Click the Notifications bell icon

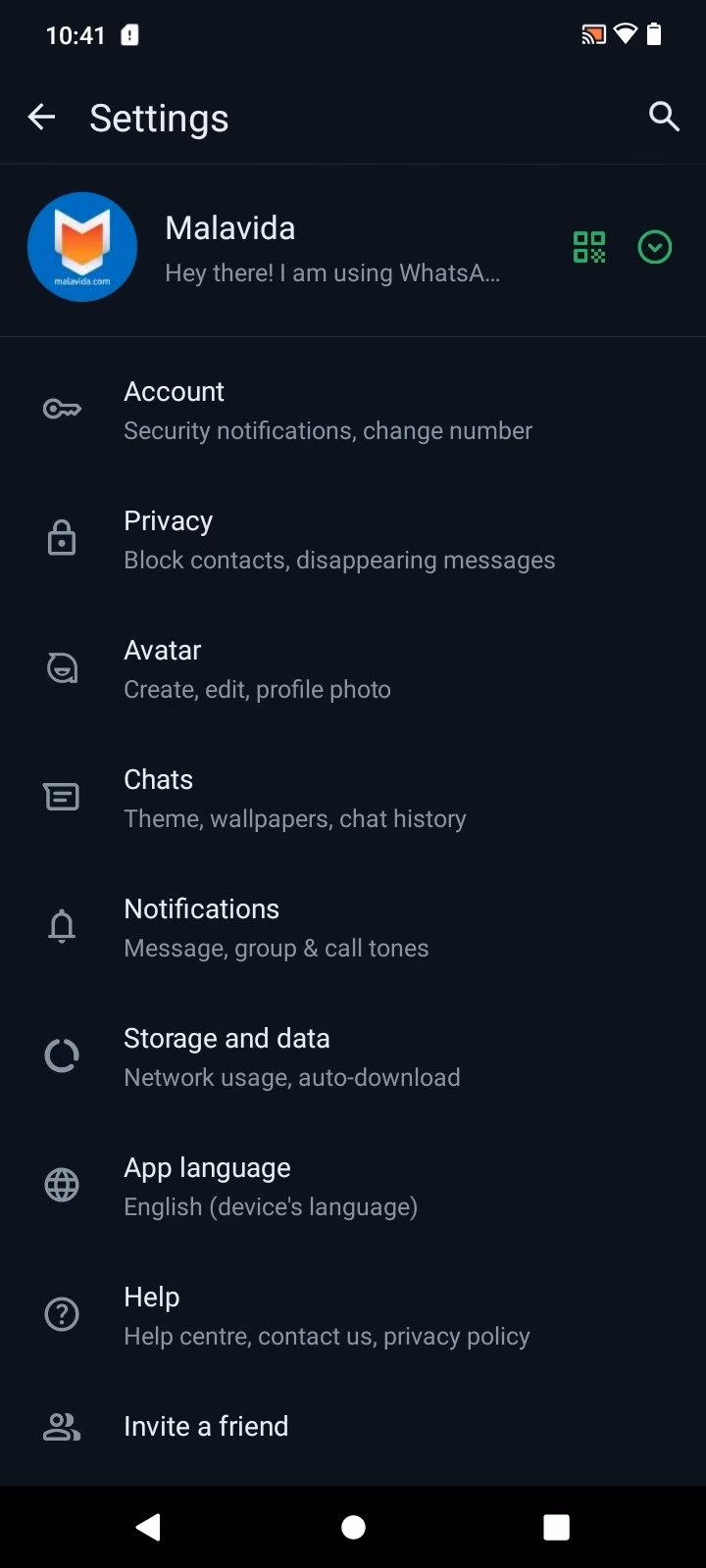coord(61,926)
